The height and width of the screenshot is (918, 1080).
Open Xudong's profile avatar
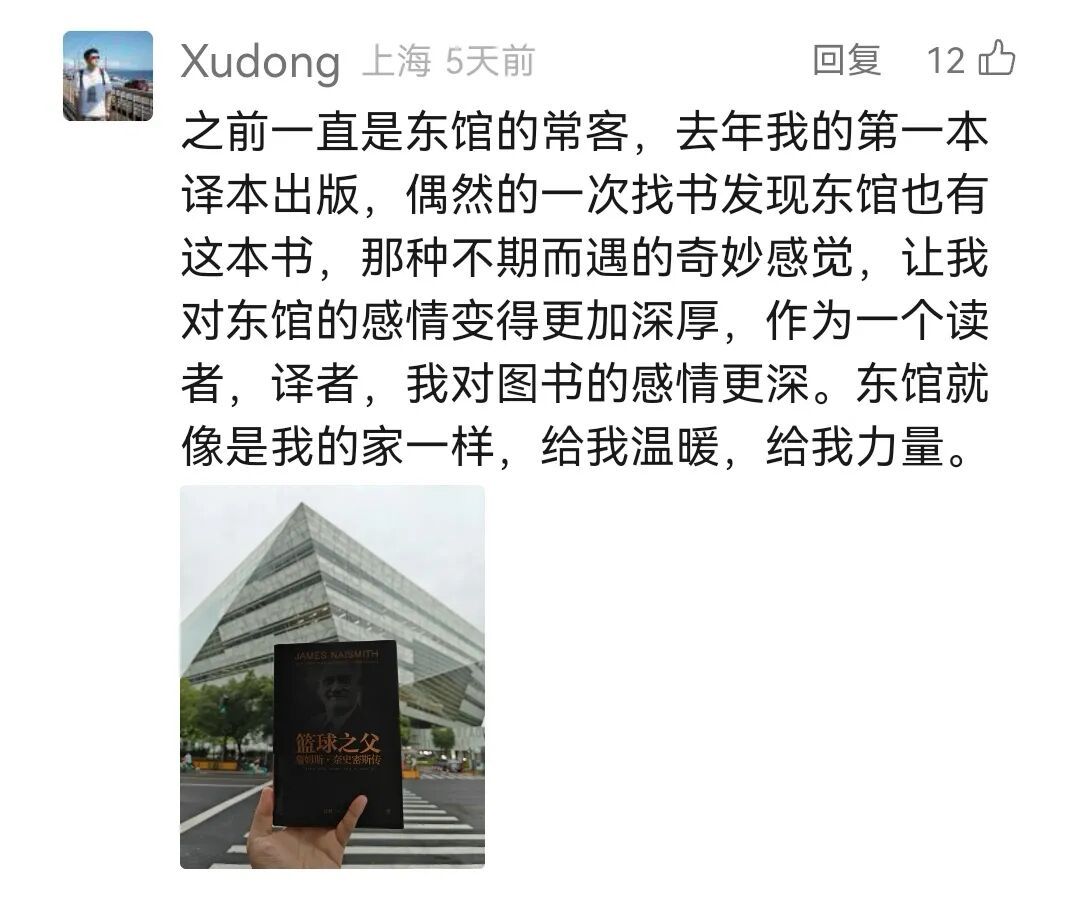pyautogui.click(x=108, y=76)
